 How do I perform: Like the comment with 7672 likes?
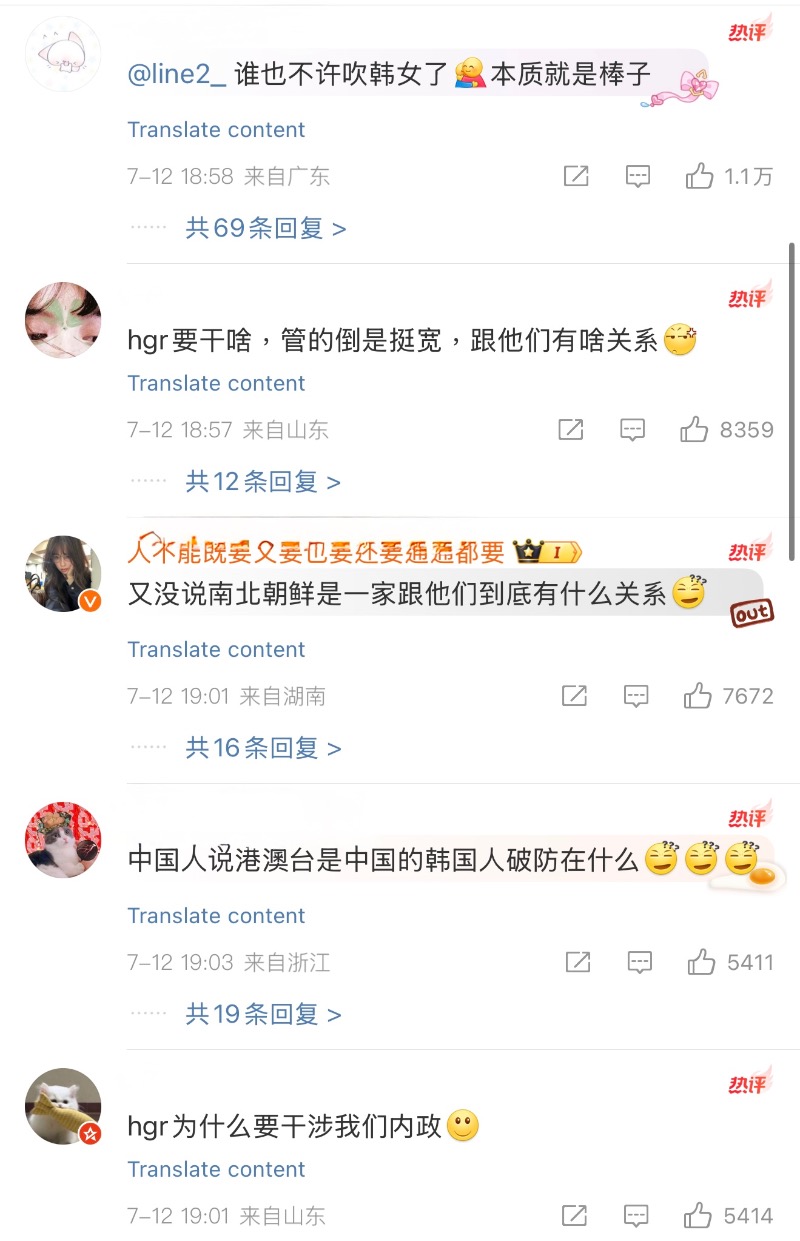[x=697, y=696]
